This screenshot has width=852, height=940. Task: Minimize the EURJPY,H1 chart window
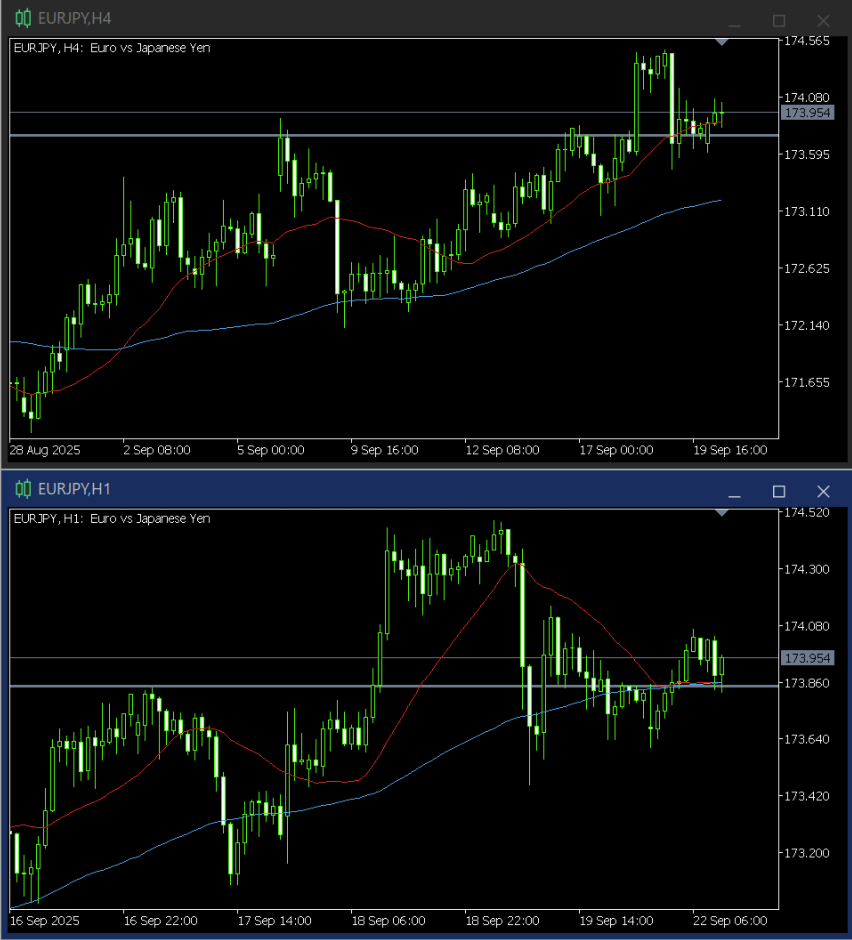pos(735,492)
